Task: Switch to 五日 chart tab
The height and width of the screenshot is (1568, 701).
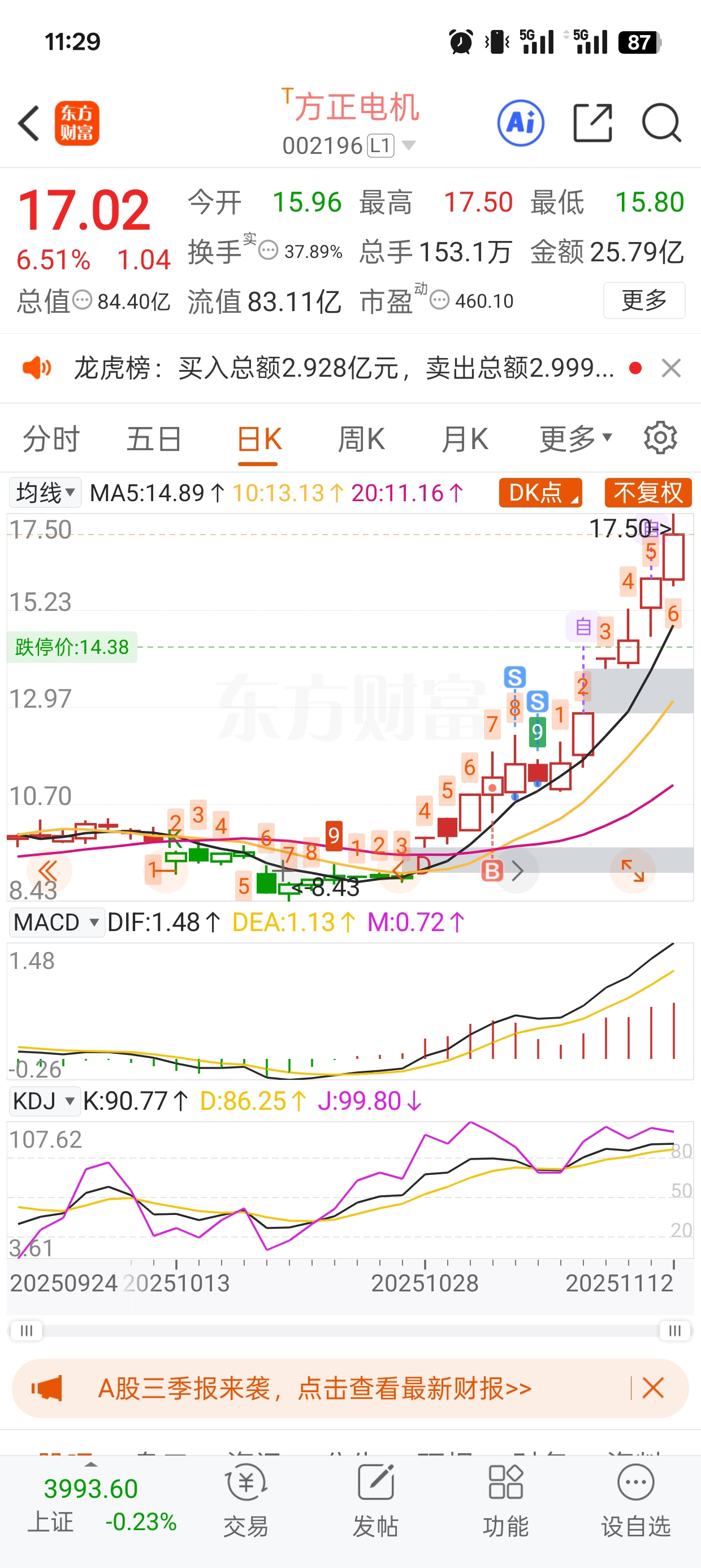Action: click(154, 439)
